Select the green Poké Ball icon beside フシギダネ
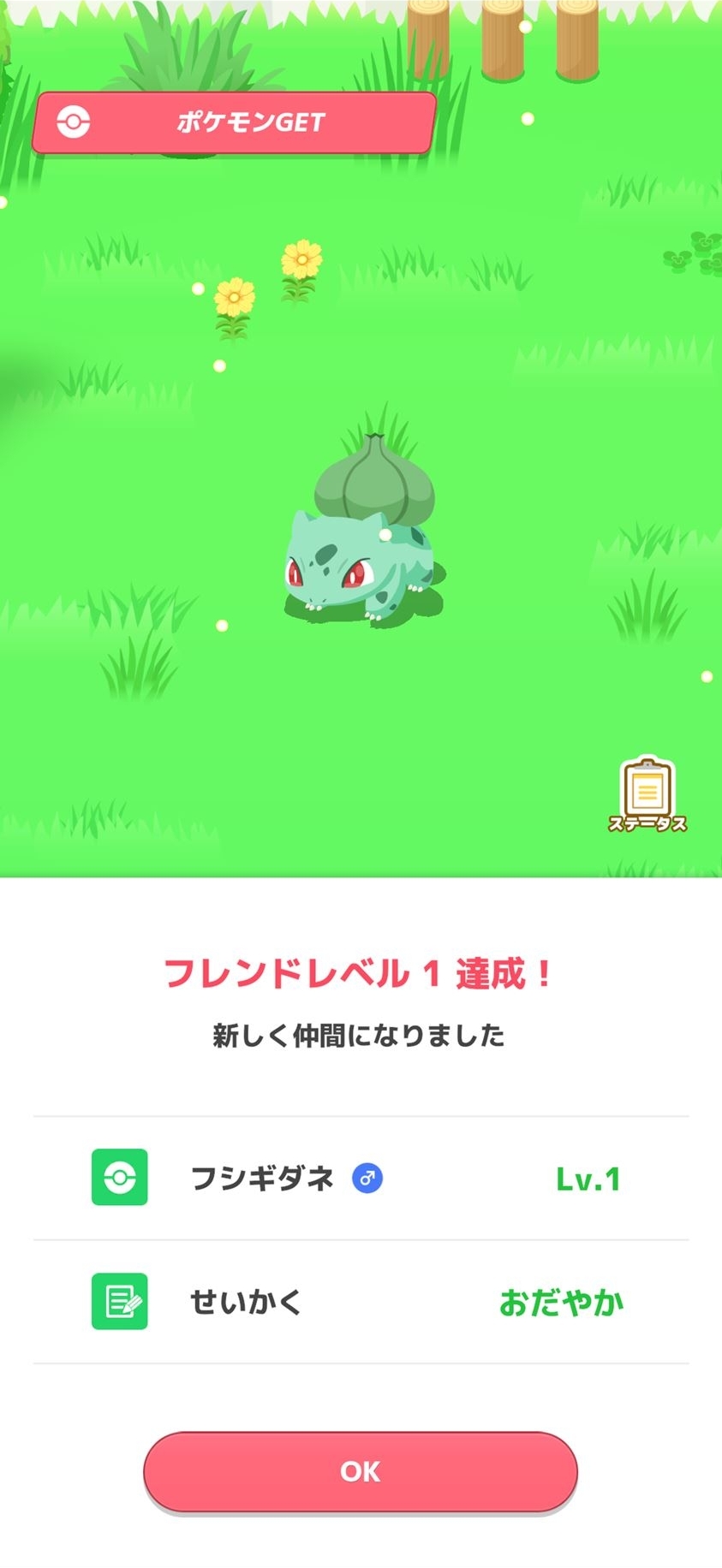This screenshot has height=1568, width=722. point(119,1177)
